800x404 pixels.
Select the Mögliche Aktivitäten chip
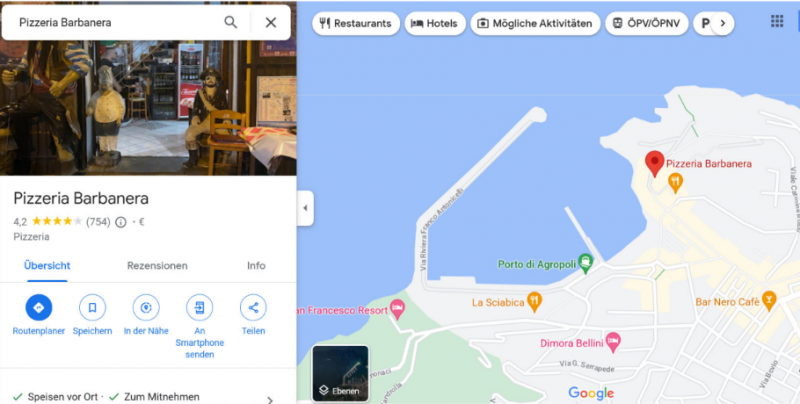[534, 23]
